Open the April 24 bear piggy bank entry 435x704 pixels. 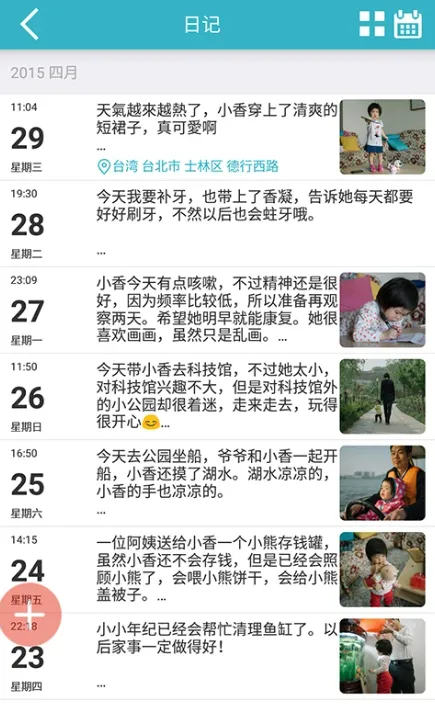click(x=217, y=570)
